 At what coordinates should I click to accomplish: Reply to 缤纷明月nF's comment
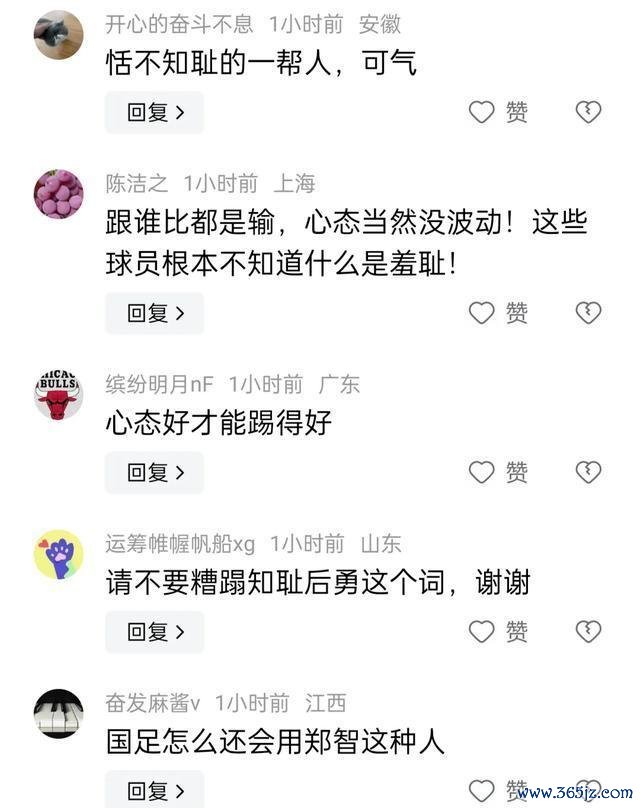(154, 472)
